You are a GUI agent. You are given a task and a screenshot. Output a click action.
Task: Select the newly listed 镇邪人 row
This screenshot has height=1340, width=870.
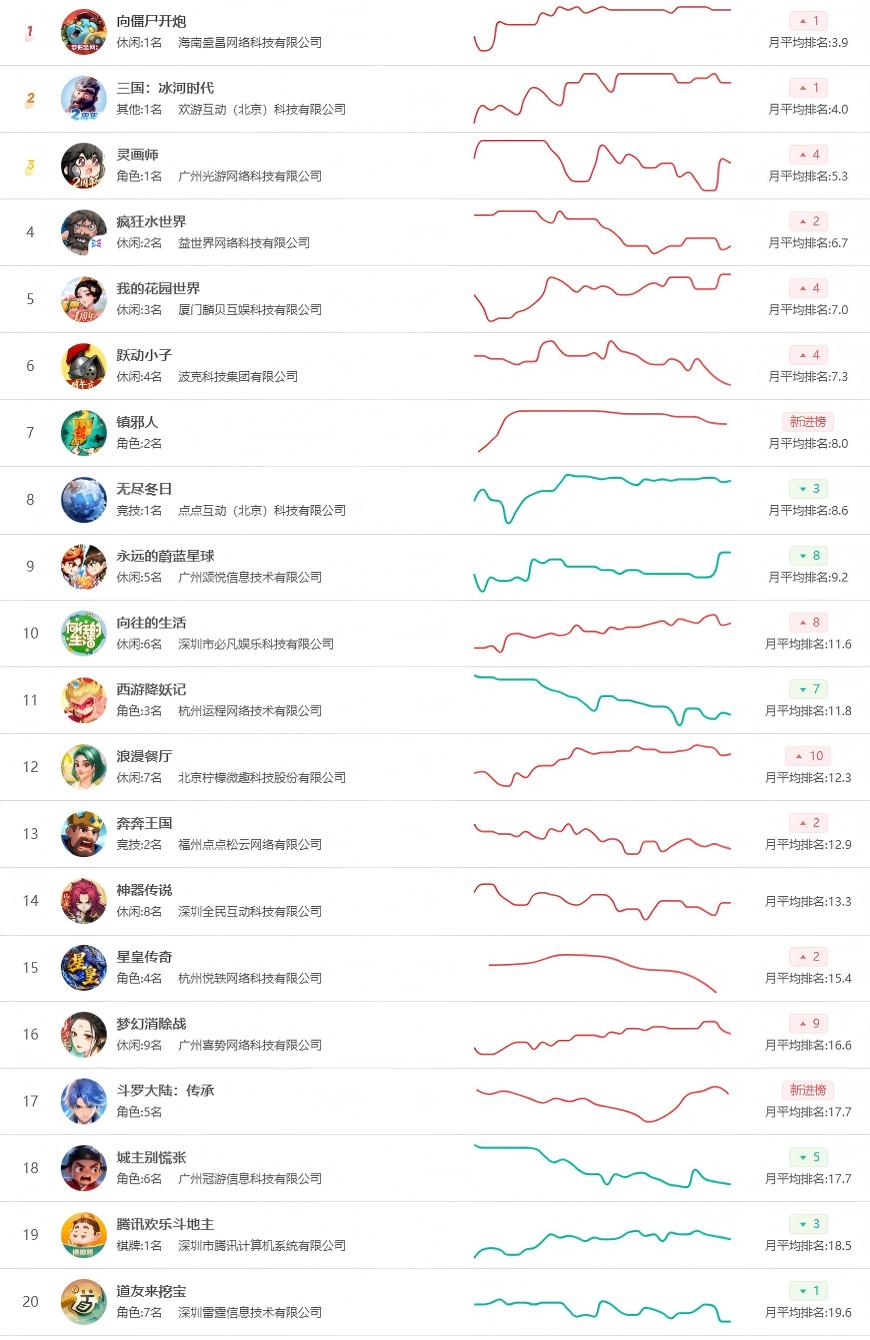[x=435, y=433]
